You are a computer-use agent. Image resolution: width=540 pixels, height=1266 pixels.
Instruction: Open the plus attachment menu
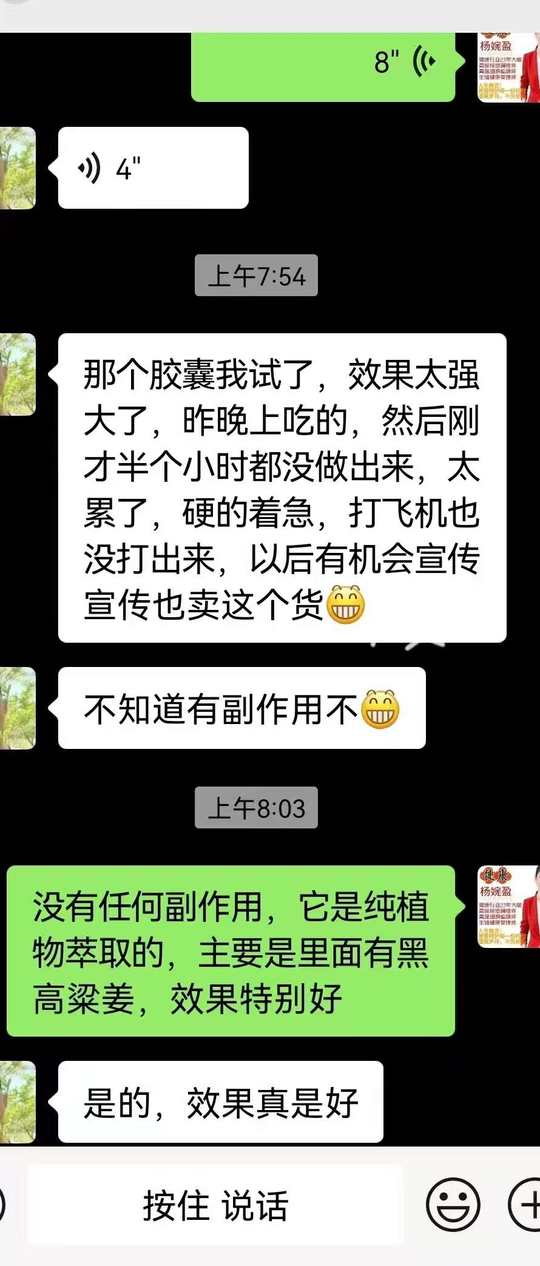tap(525, 1206)
